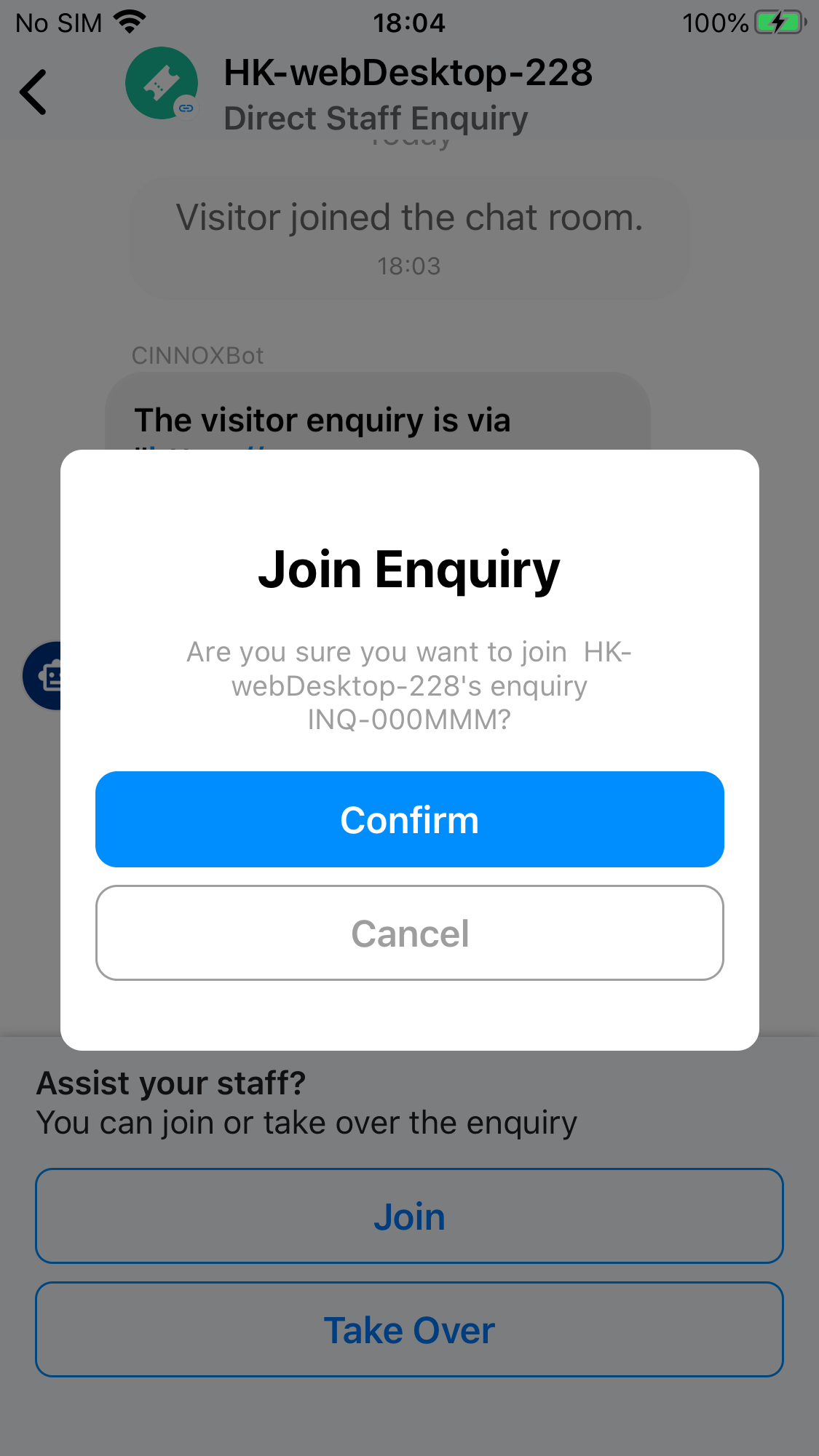Go back using the header arrow

[33, 92]
